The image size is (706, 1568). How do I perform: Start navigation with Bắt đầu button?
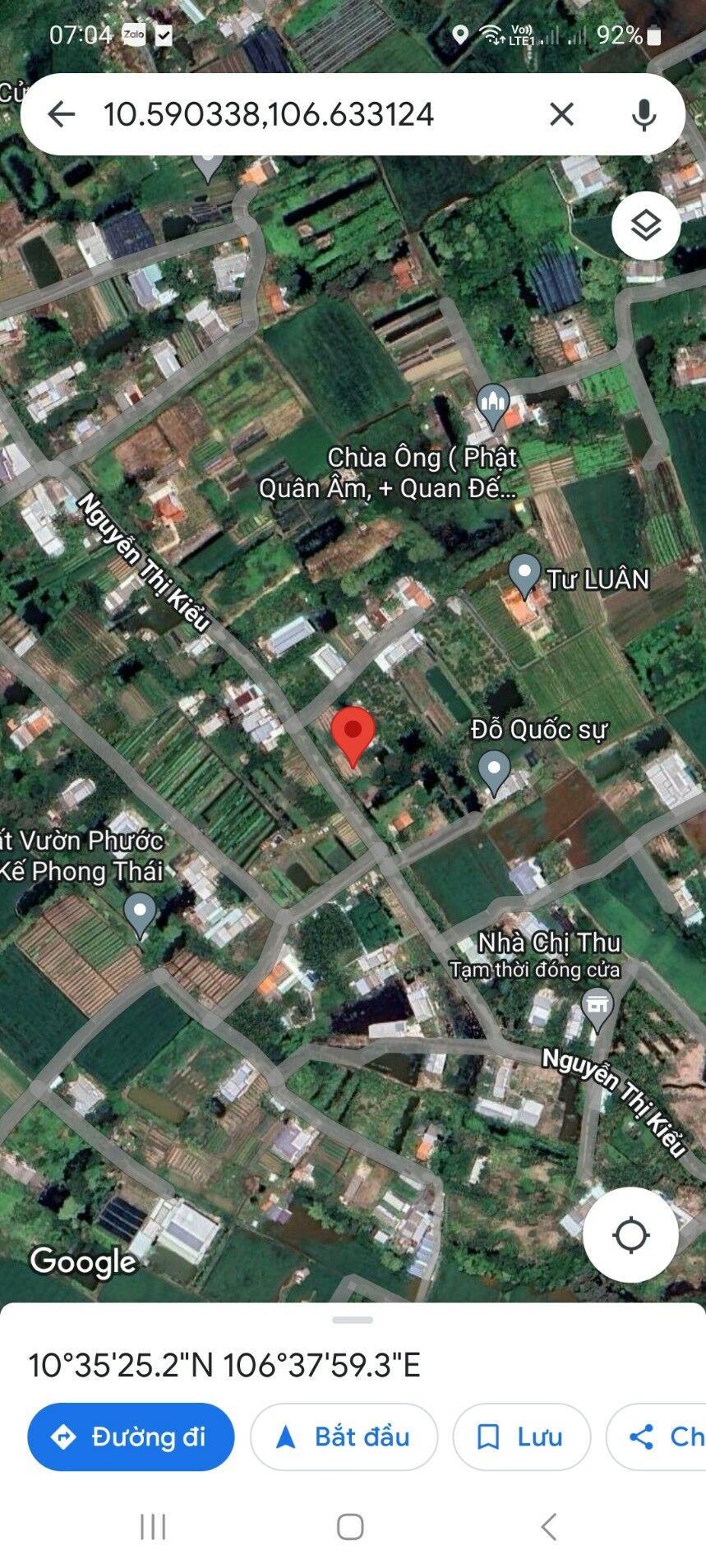(x=344, y=1437)
